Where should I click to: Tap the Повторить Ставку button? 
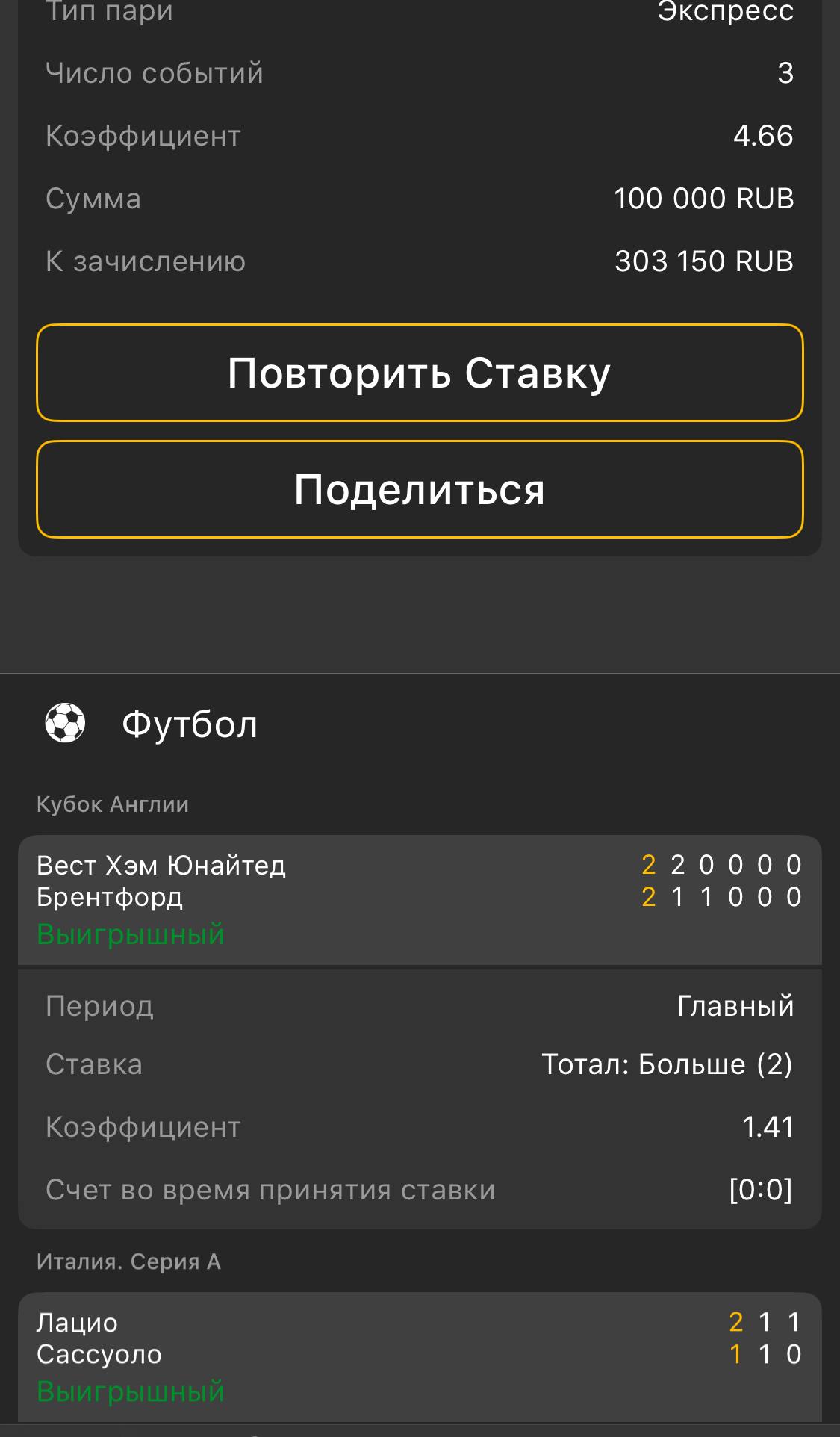pyautogui.click(x=420, y=373)
